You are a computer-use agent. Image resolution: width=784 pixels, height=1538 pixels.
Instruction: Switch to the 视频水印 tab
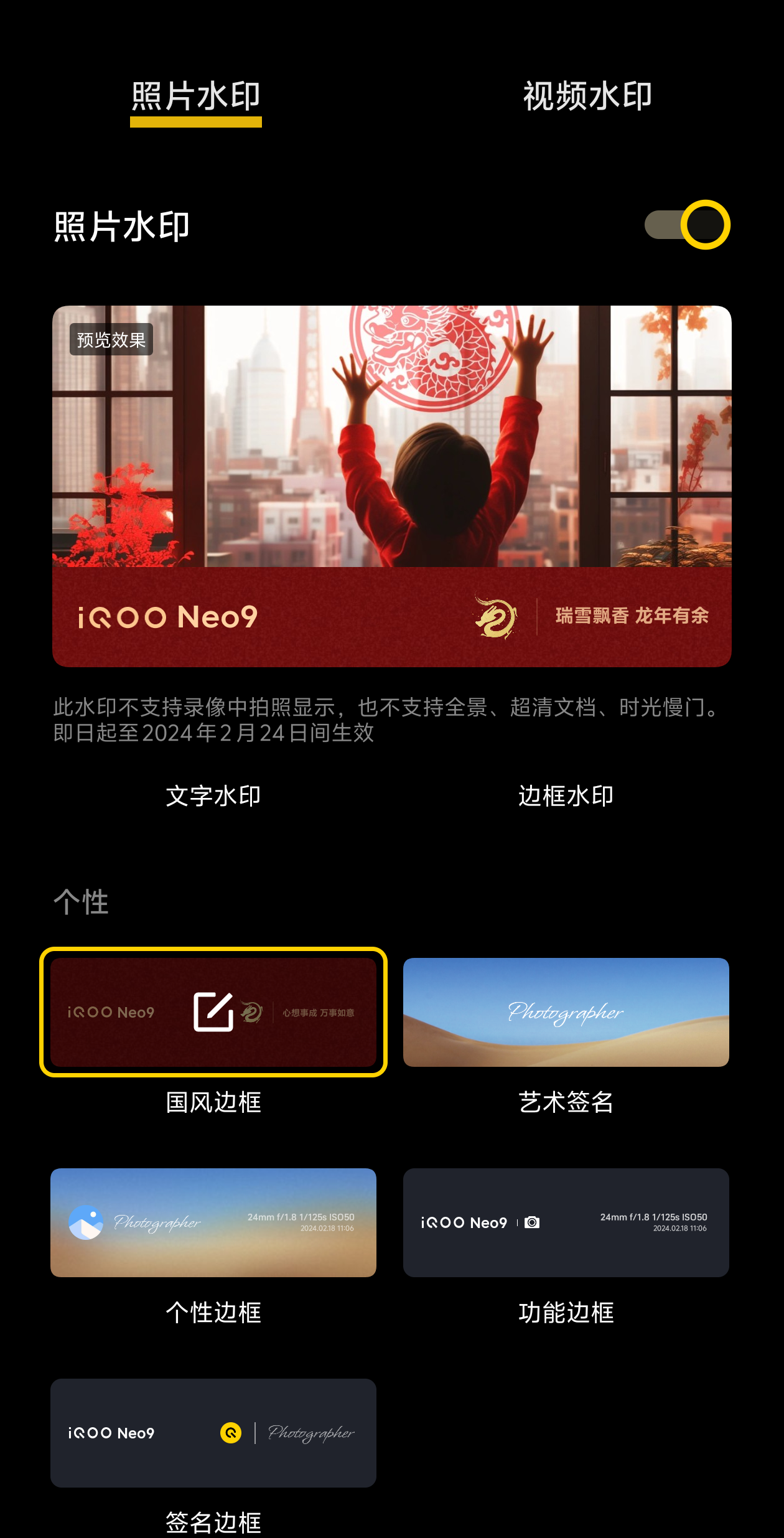pos(587,96)
